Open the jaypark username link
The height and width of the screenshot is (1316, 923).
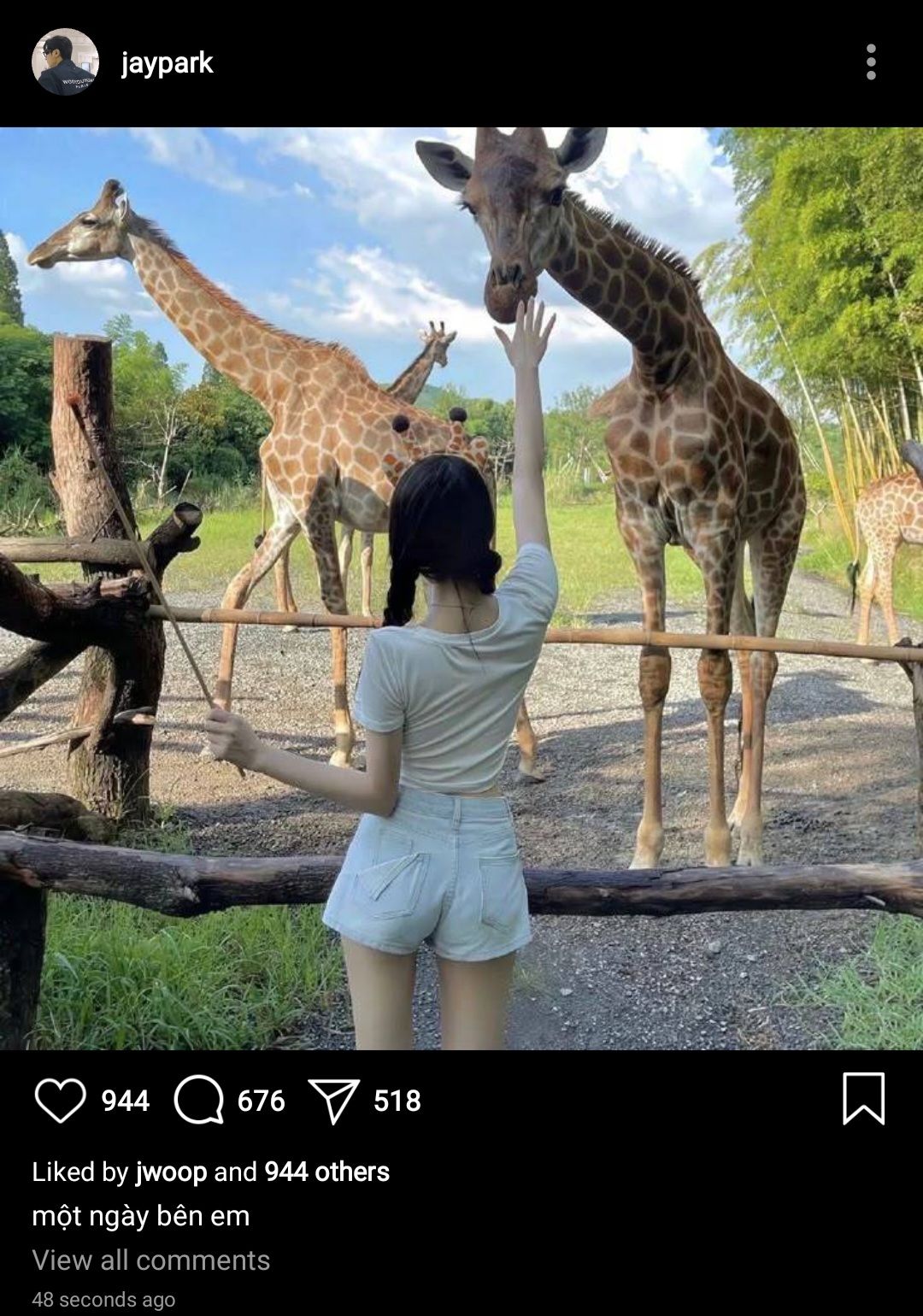click(167, 63)
